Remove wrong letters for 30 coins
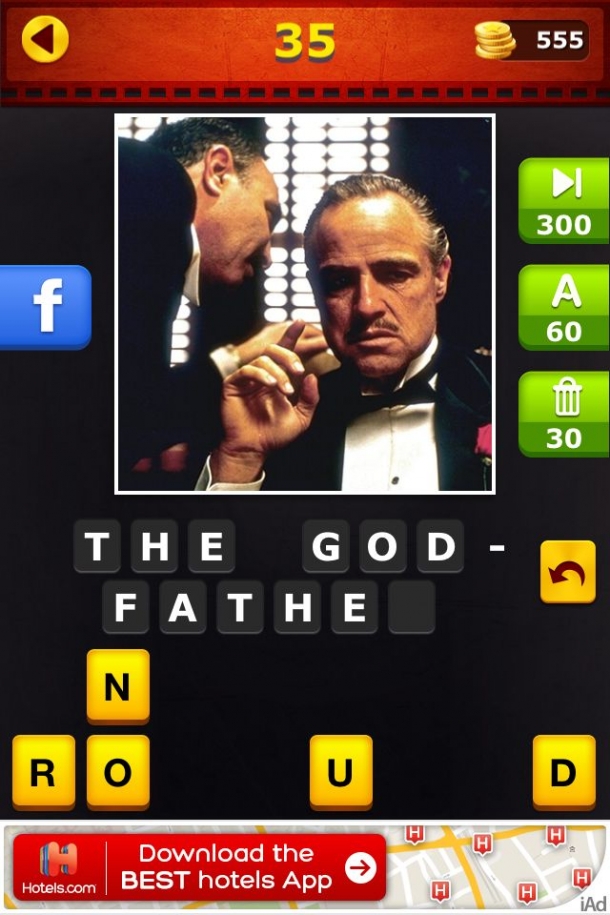Screen dimensions: 610x915 564,414
